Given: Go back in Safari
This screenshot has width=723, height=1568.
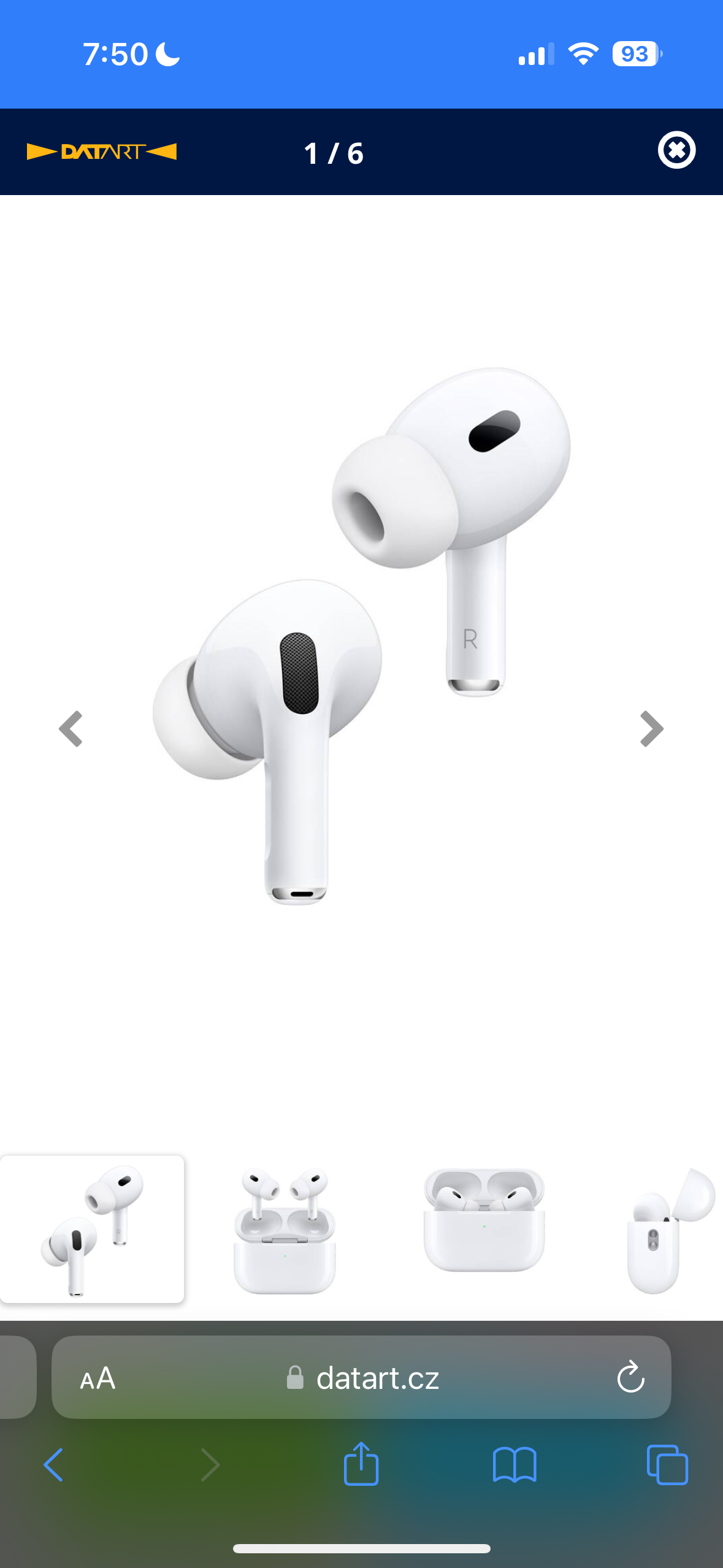Looking at the screenshot, I should pos(54,1465).
